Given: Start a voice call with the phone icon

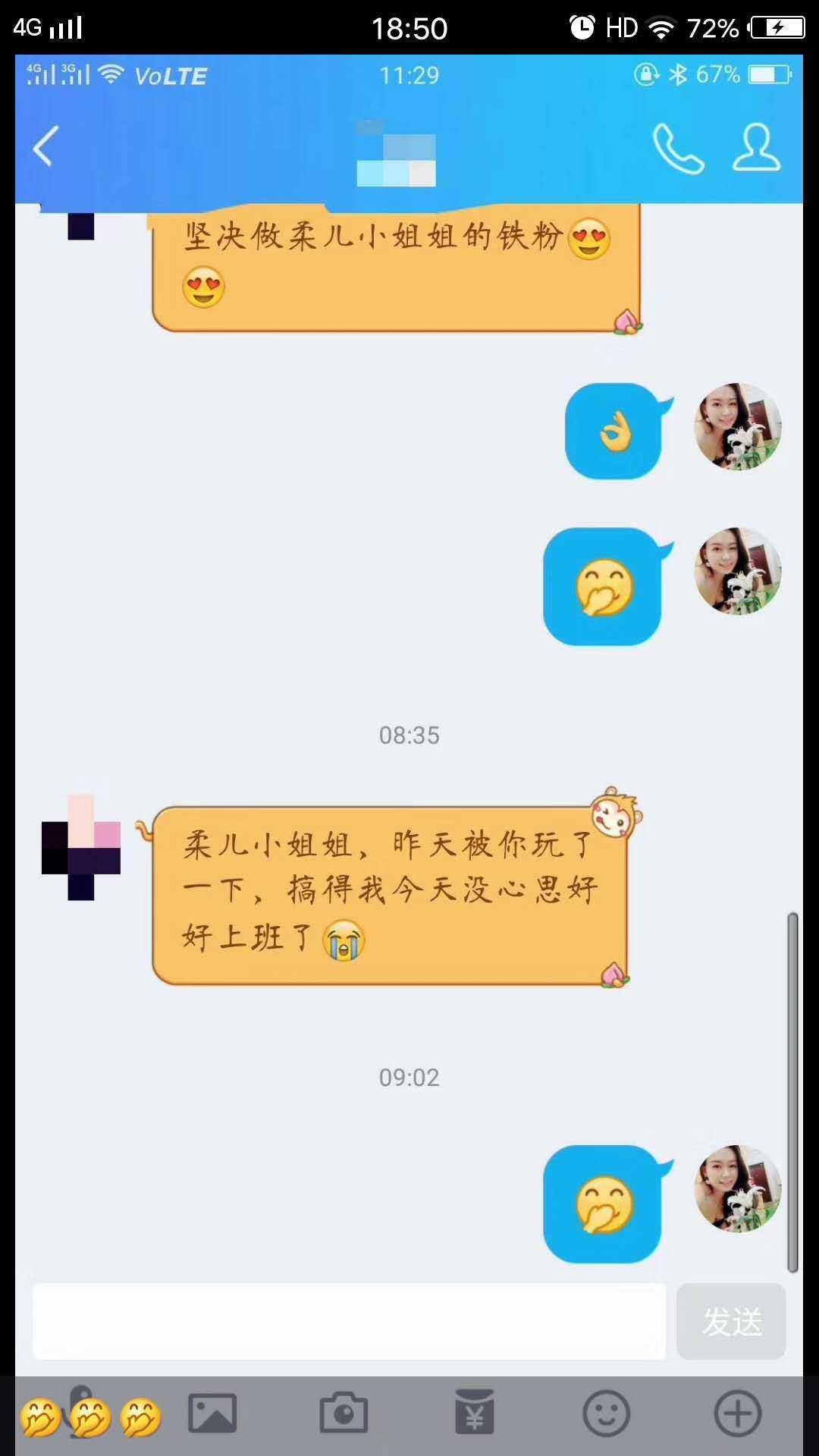Looking at the screenshot, I should (679, 147).
